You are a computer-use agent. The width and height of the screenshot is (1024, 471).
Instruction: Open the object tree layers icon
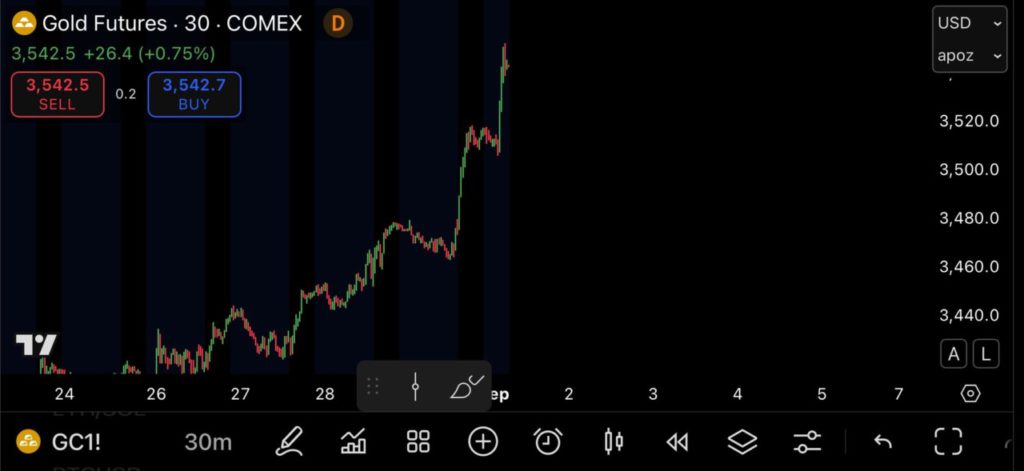click(742, 441)
